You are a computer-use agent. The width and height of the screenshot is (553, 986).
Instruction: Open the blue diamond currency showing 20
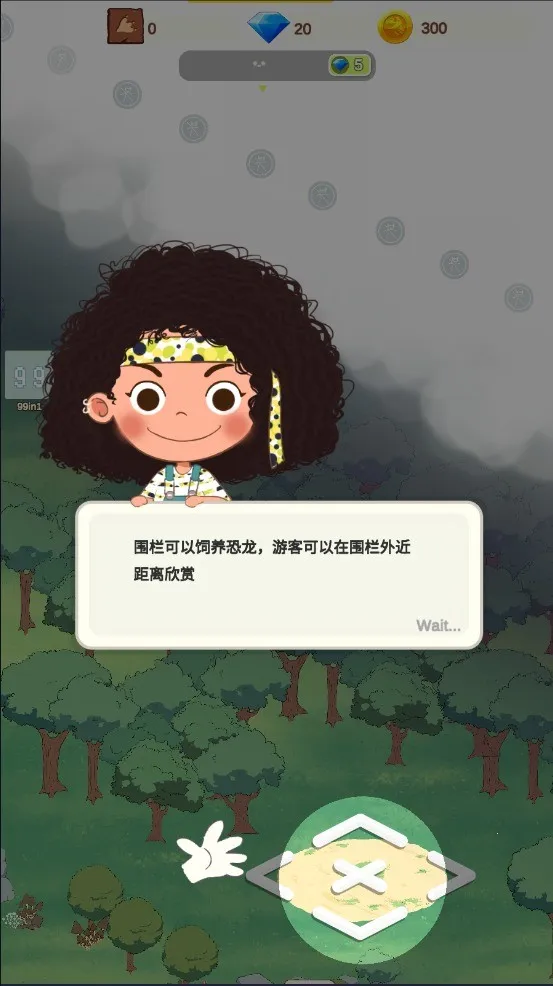[279, 28]
